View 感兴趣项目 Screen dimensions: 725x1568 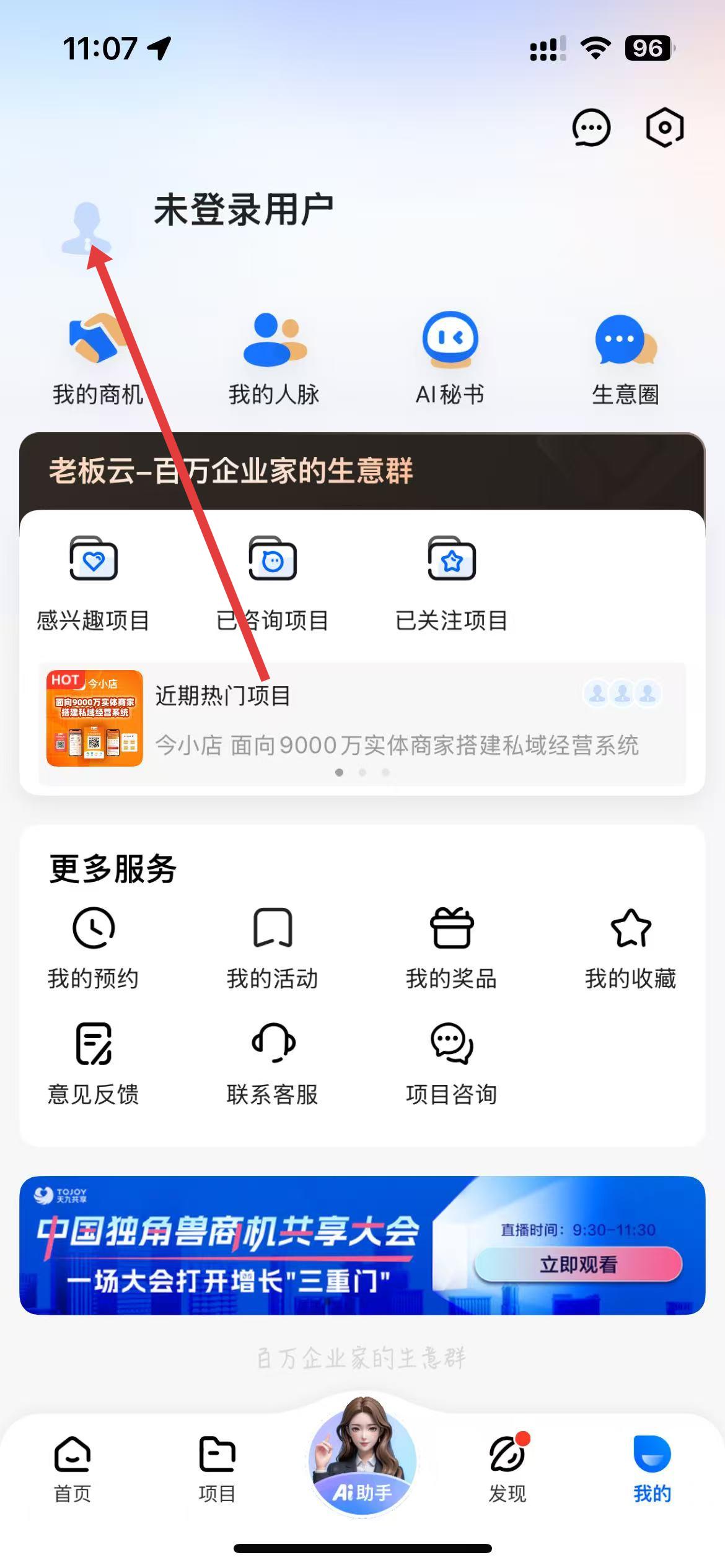pyautogui.click(x=94, y=583)
